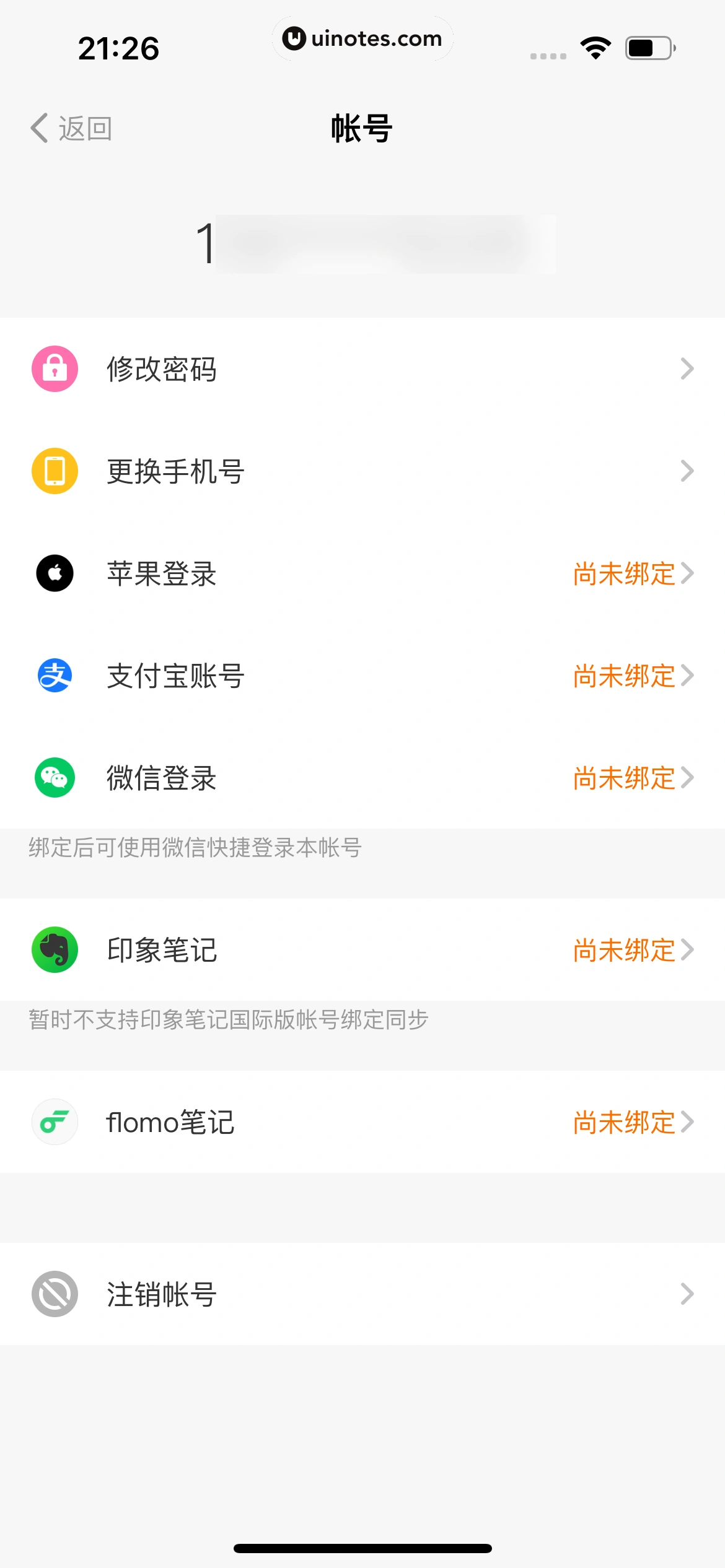The height and width of the screenshot is (1568, 725).
Task: Tap the 帐号 title in navigation bar
Action: [362, 128]
